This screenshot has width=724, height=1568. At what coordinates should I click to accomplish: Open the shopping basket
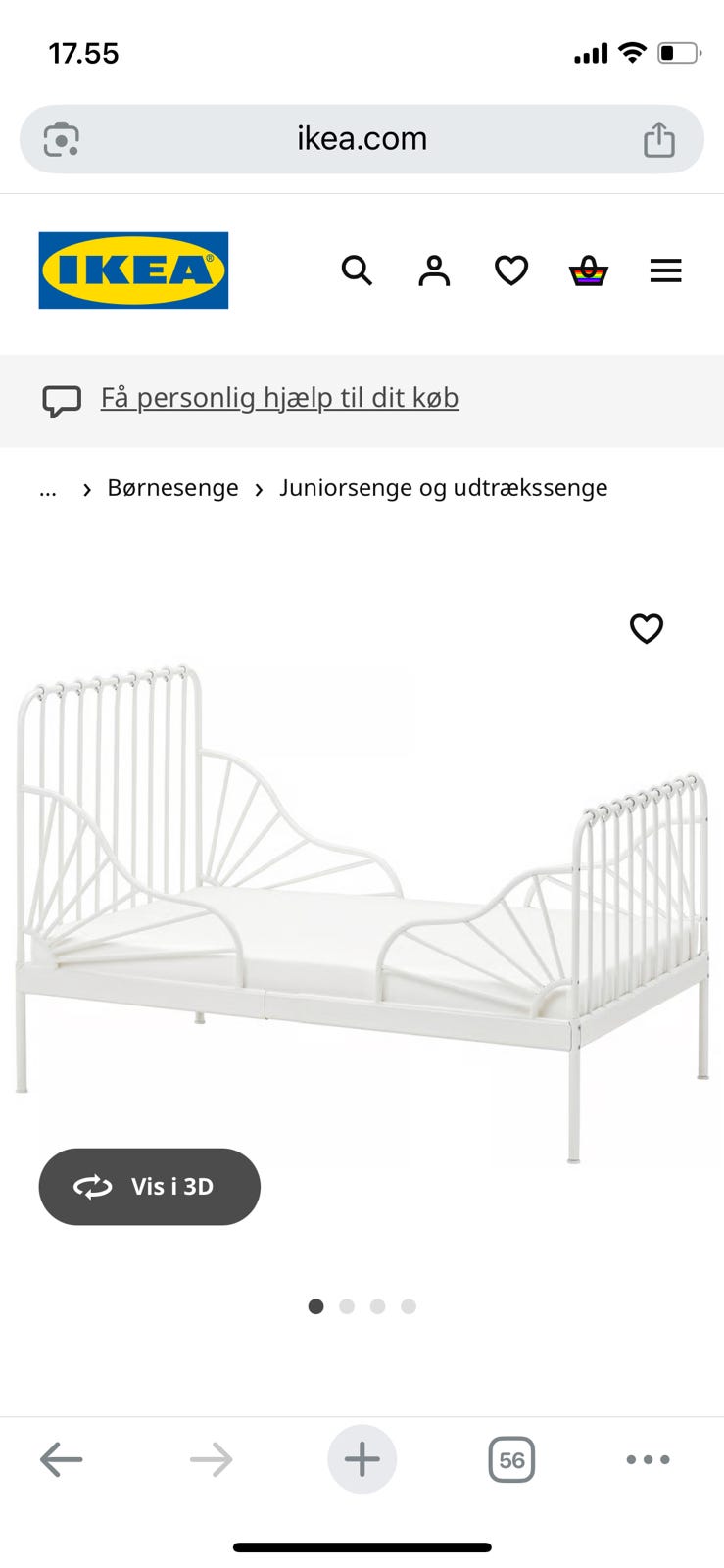(x=589, y=270)
